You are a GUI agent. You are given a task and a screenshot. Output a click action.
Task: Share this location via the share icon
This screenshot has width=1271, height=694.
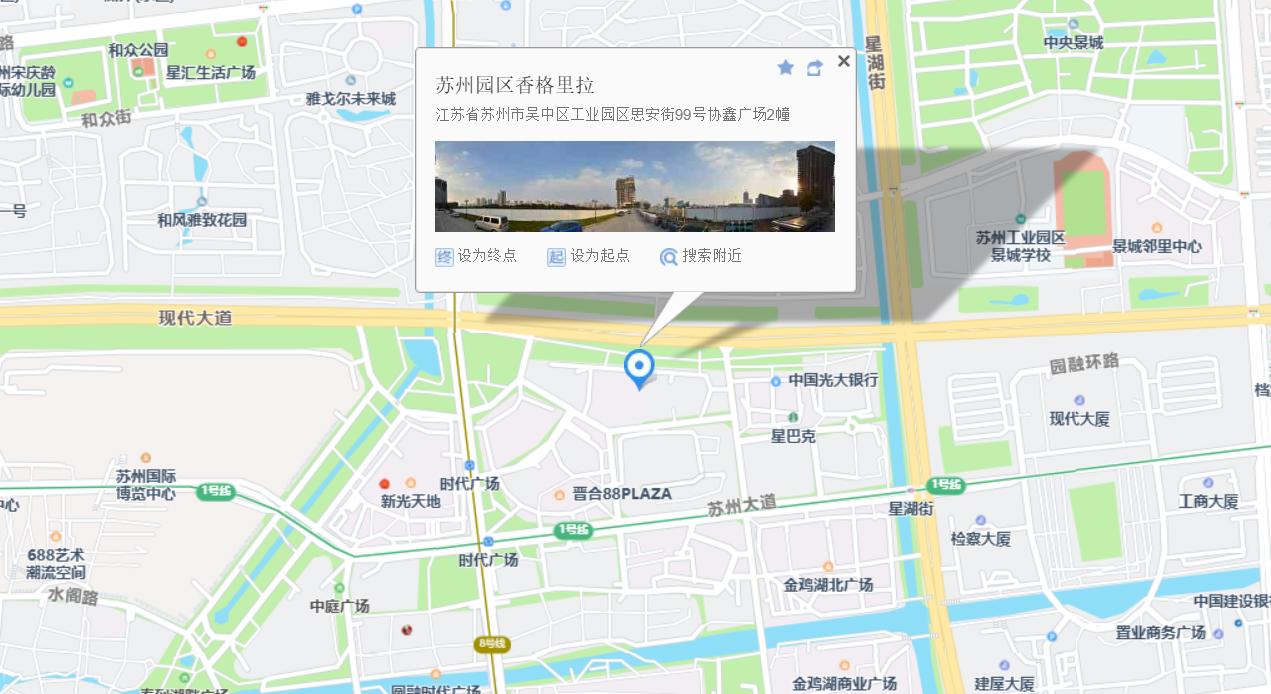[x=815, y=67]
